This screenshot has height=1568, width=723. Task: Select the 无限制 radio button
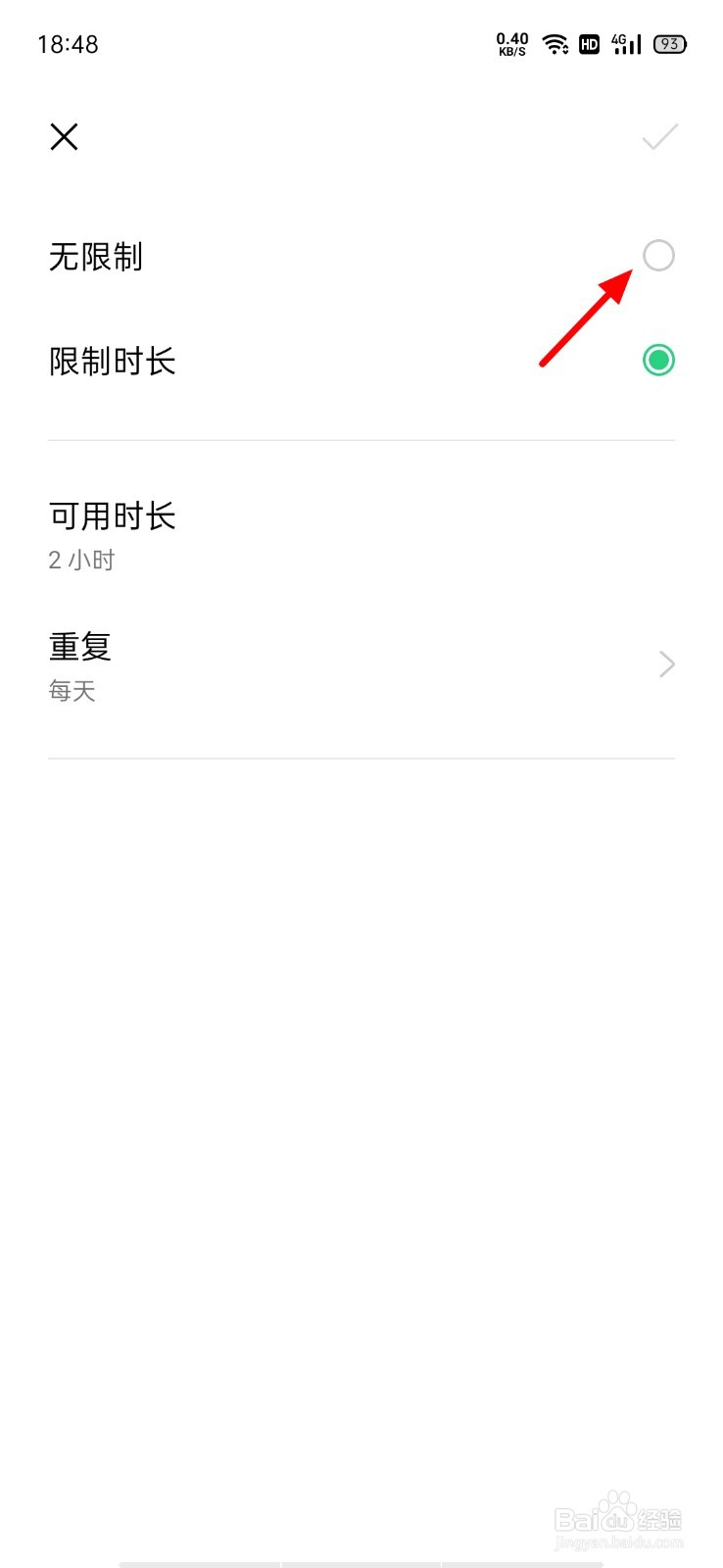pyautogui.click(x=658, y=256)
